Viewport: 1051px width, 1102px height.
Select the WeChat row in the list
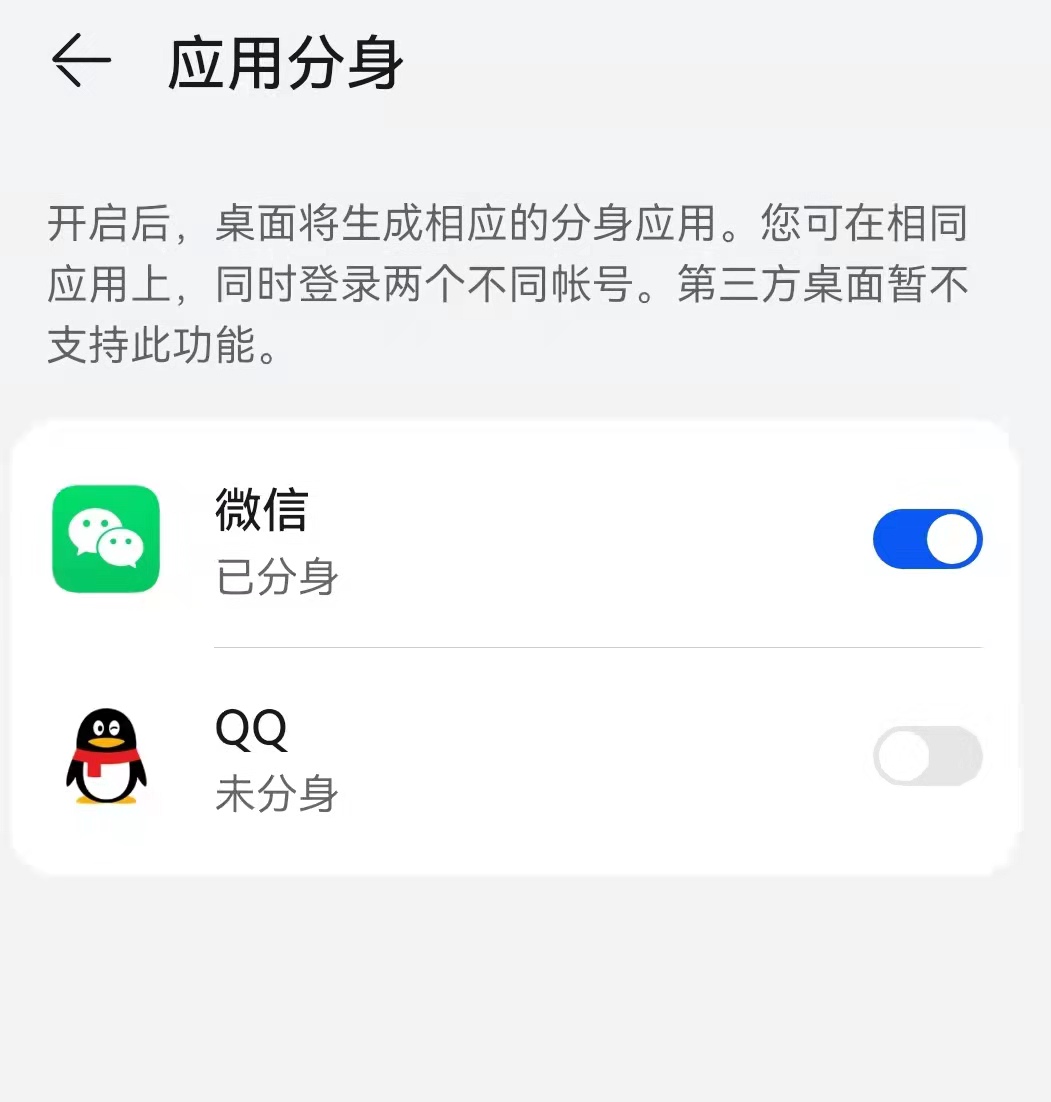500,538
